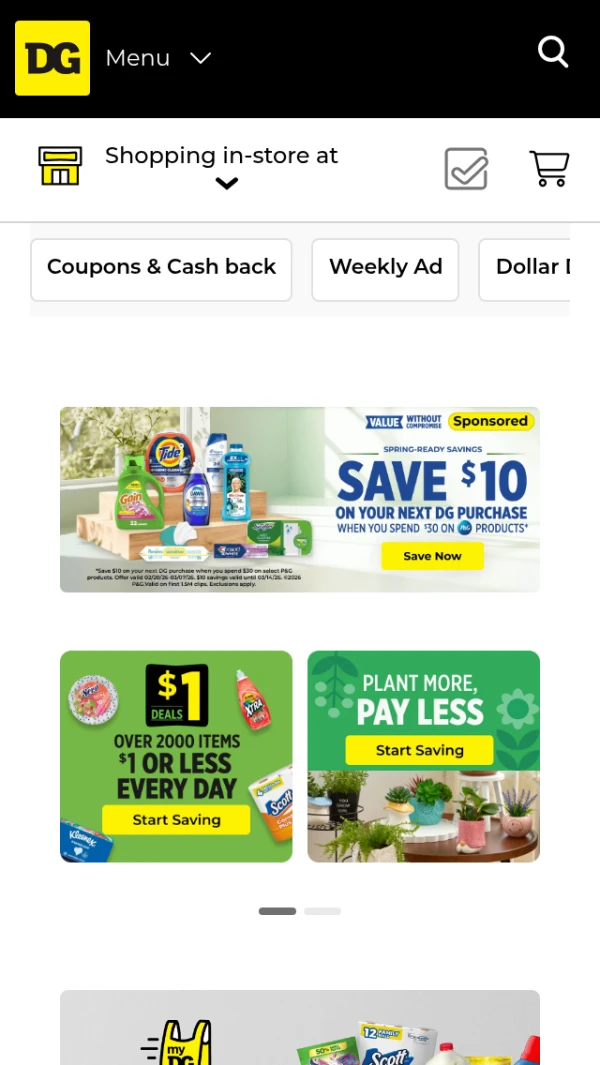Start Saving on Plant More, Pay Less
Image resolution: width=600 pixels, height=1065 pixels.
pyautogui.click(x=419, y=750)
